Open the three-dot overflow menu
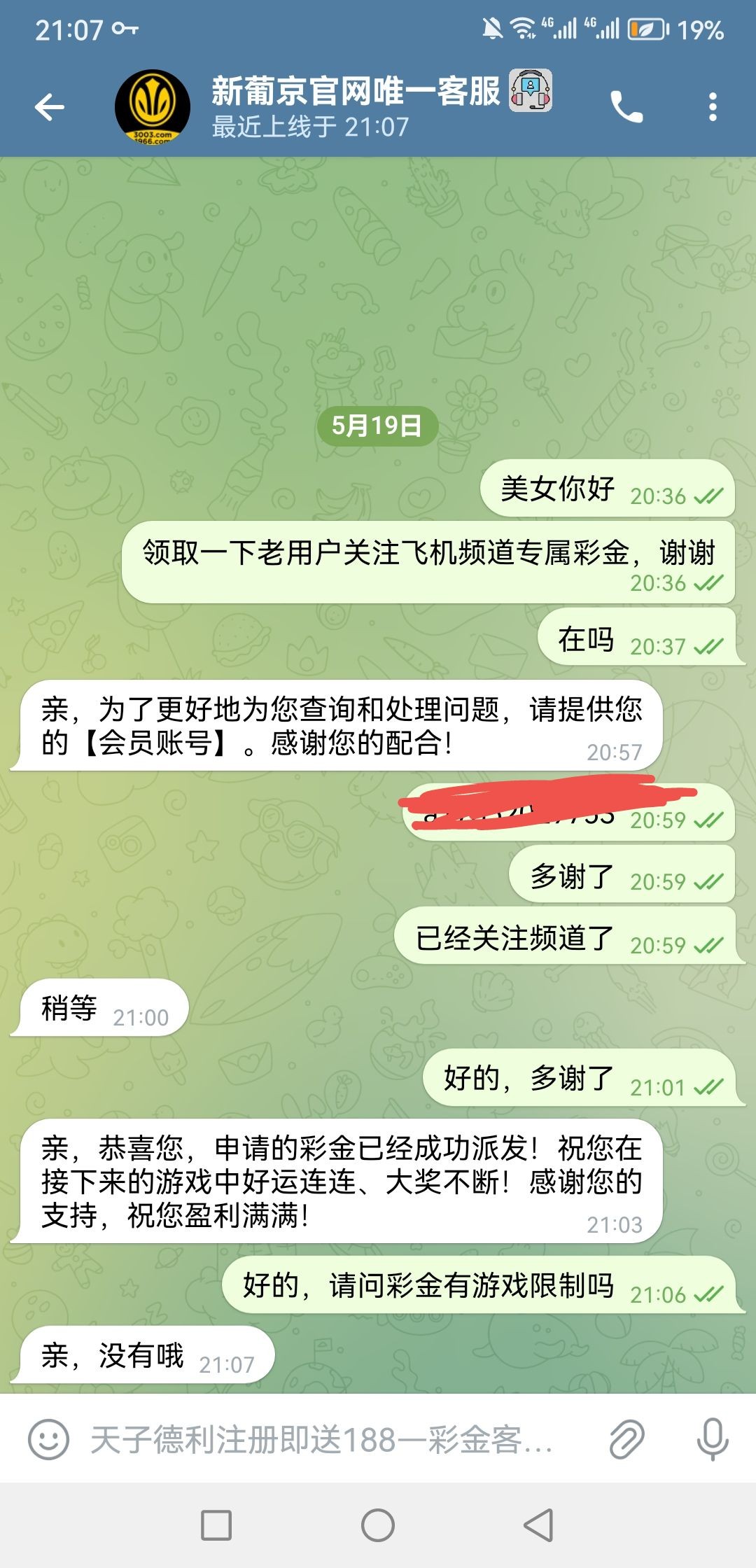This screenshot has width=756, height=1568. click(713, 107)
